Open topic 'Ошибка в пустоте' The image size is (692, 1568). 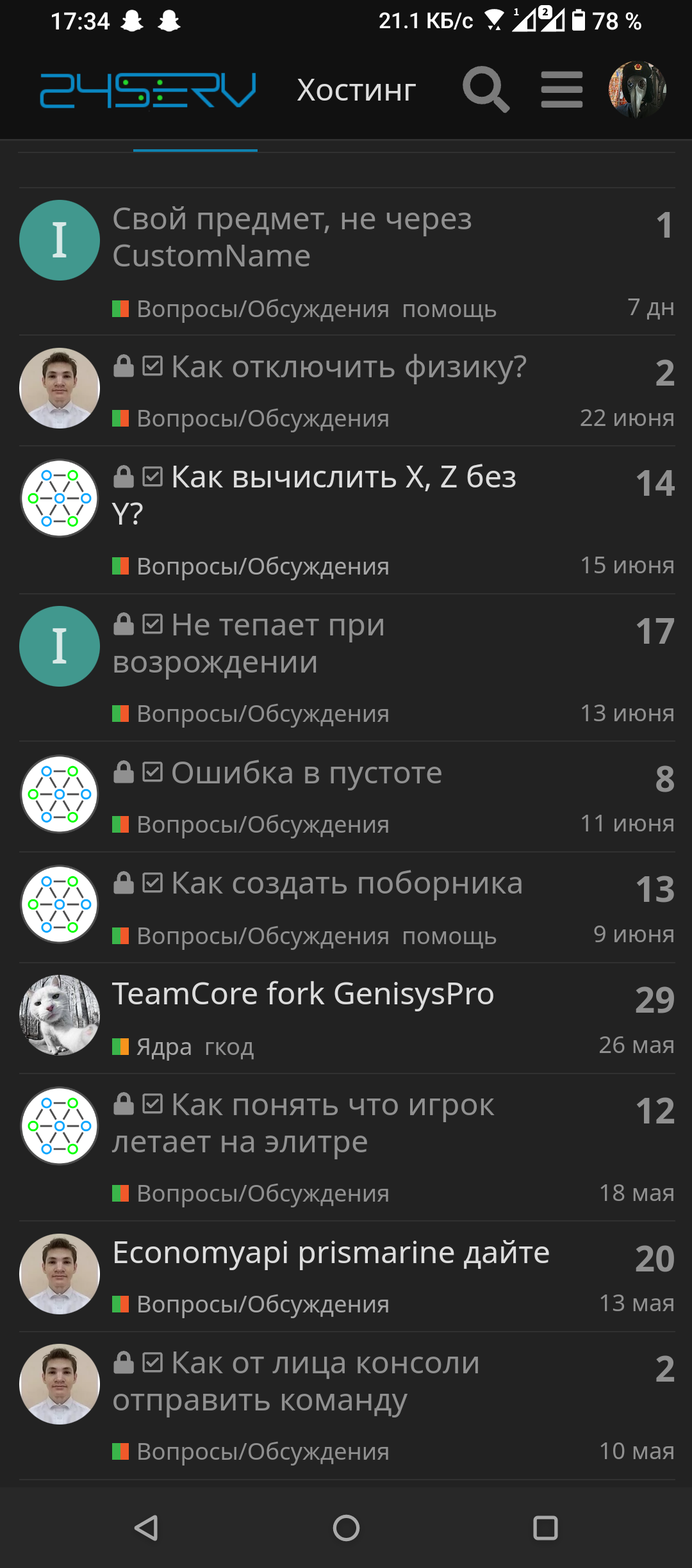[306, 773]
